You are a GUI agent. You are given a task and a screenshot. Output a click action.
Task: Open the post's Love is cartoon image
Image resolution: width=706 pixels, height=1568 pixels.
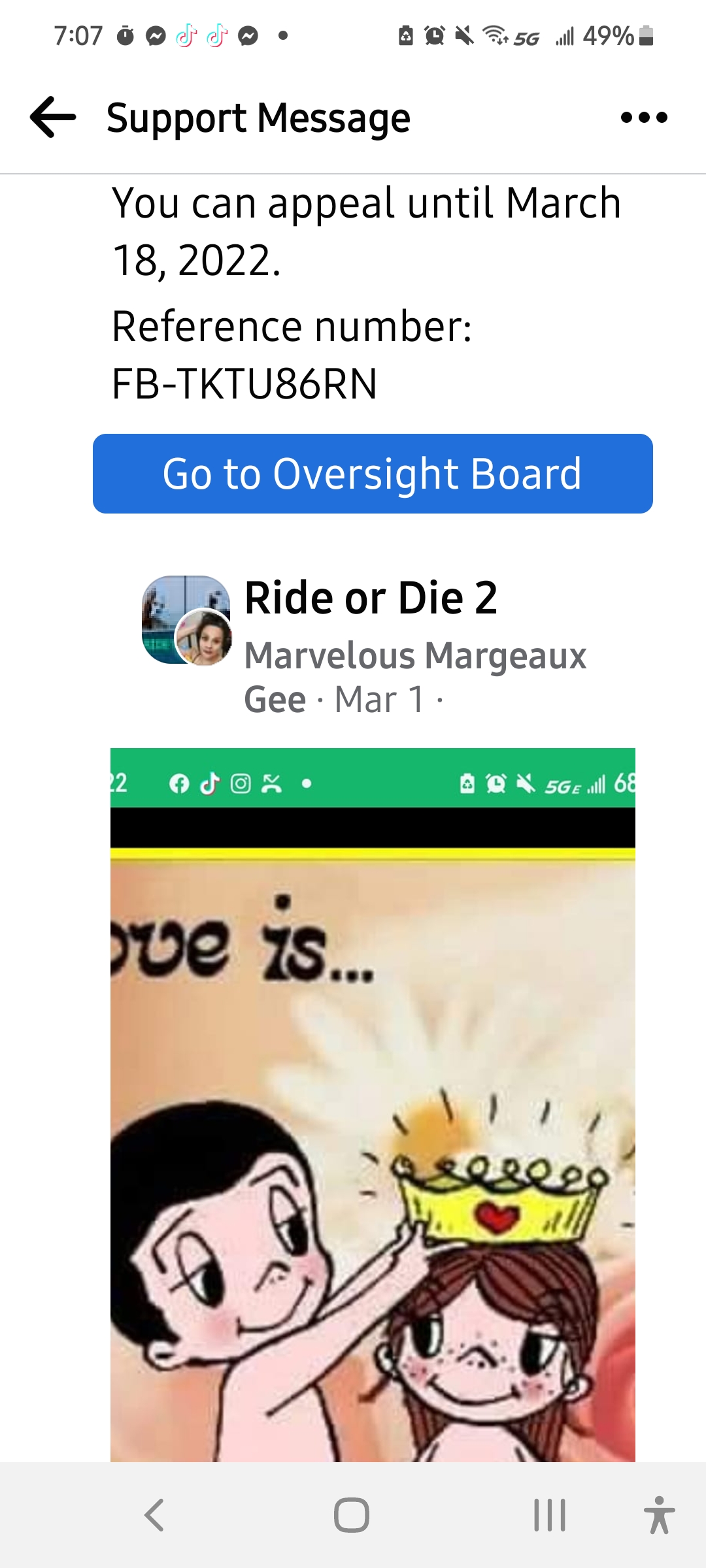click(x=373, y=1104)
